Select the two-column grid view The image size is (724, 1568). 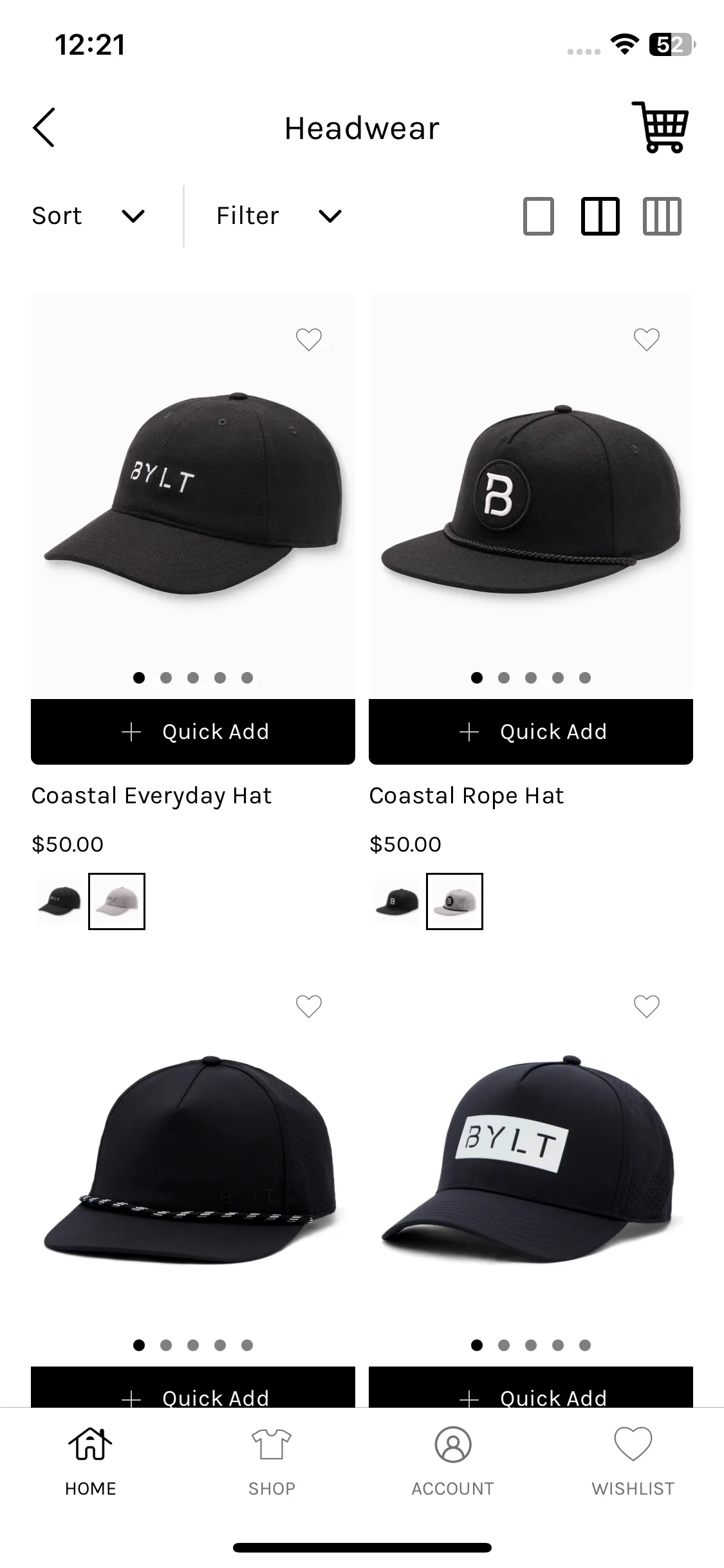[x=600, y=216]
